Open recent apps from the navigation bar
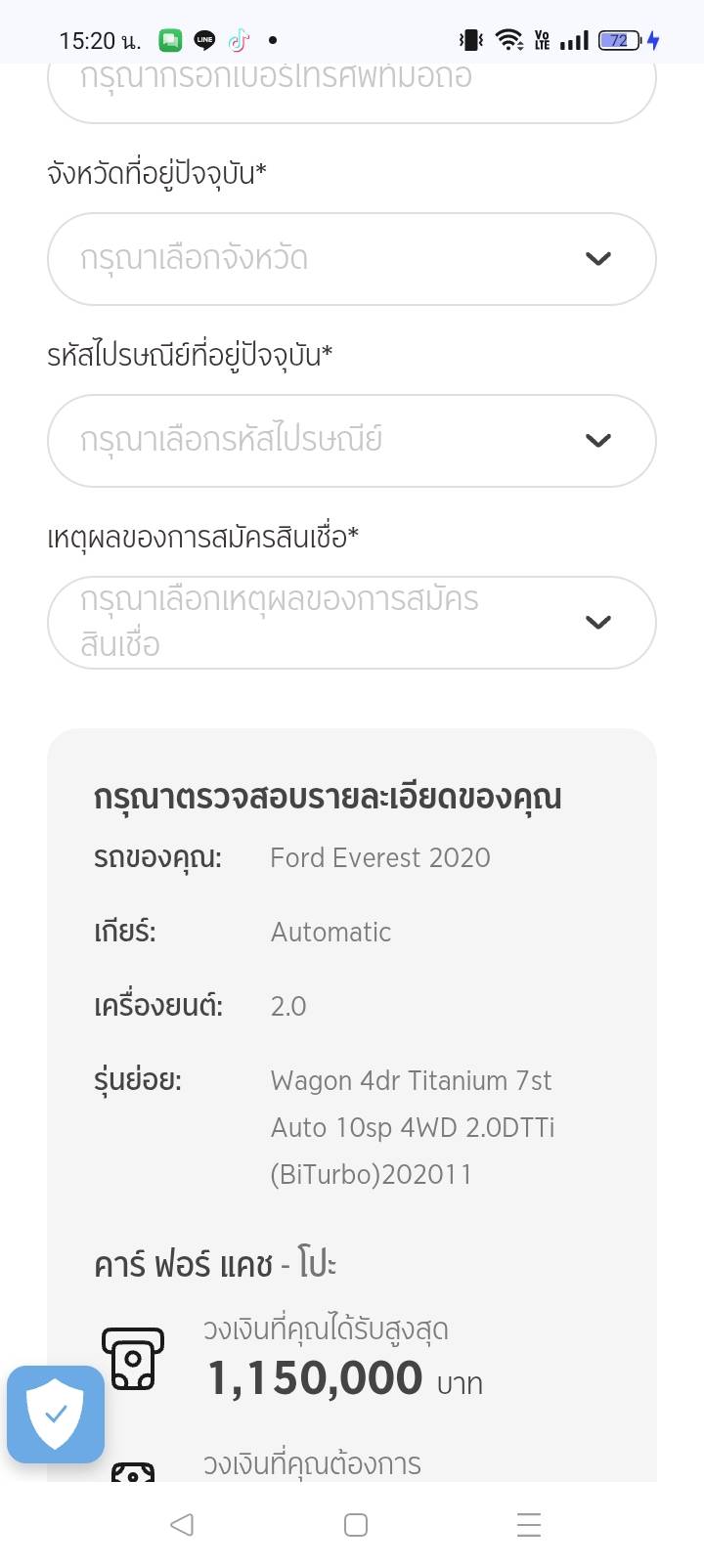This screenshot has width=704, height=1568. (x=529, y=1525)
